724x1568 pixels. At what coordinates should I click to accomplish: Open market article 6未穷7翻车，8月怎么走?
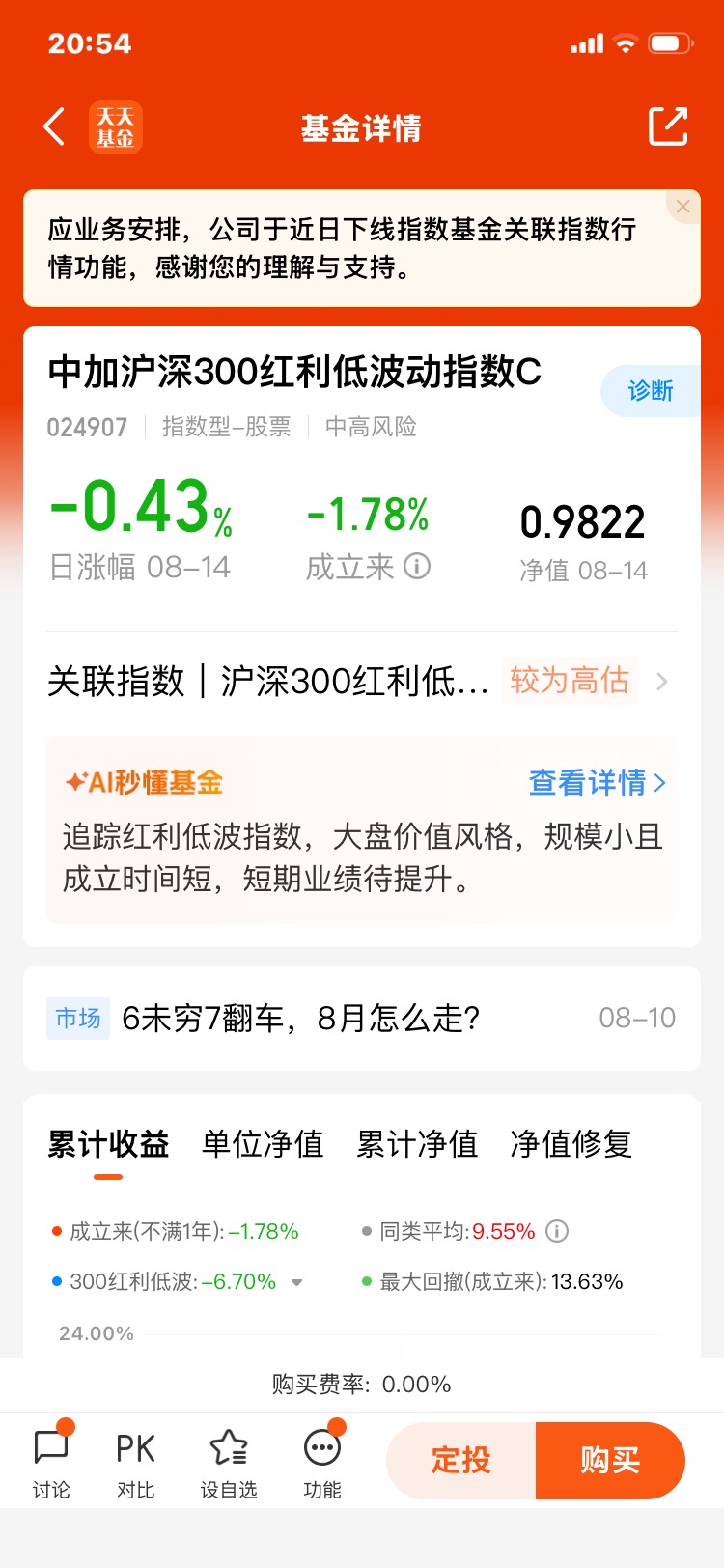[x=362, y=1019]
